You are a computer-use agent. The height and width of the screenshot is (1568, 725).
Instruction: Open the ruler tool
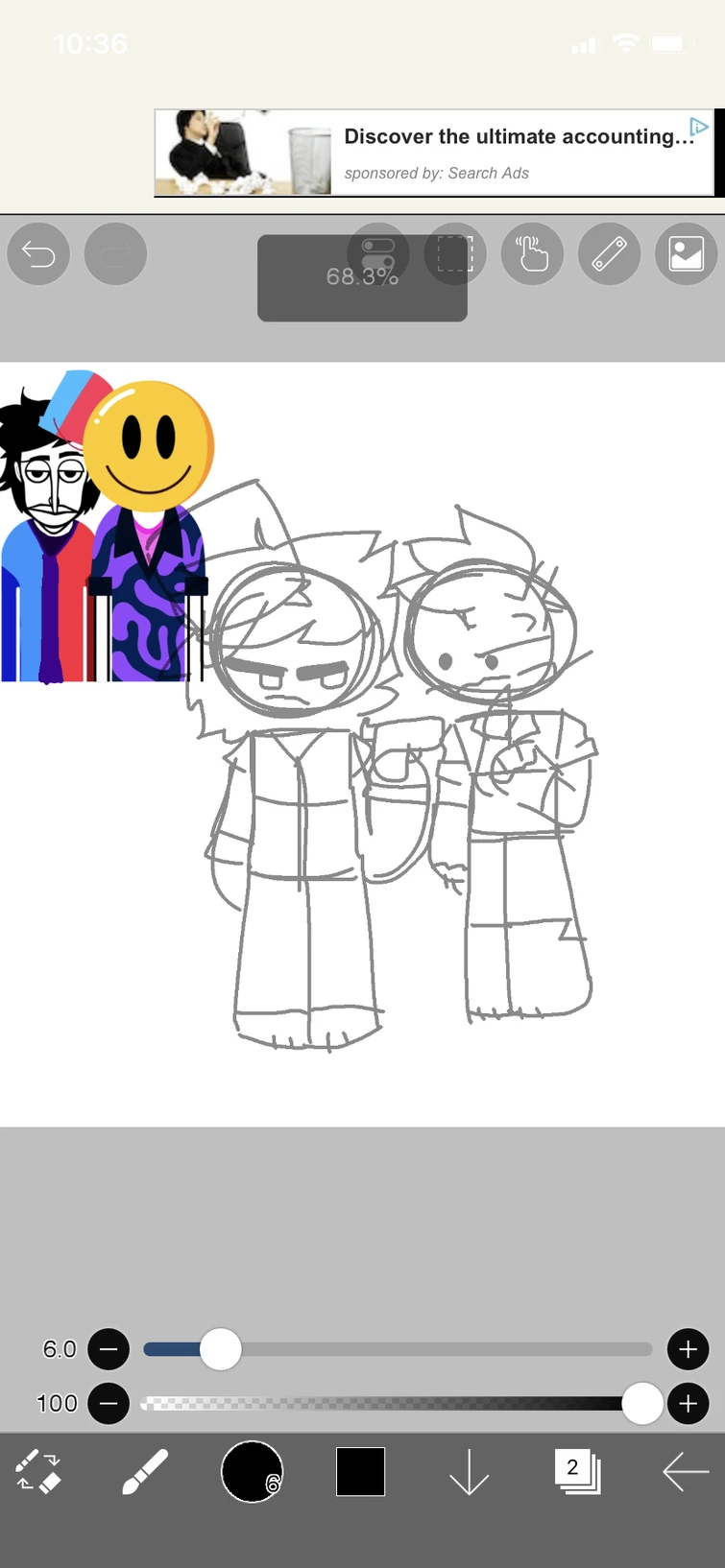pyautogui.click(x=609, y=253)
